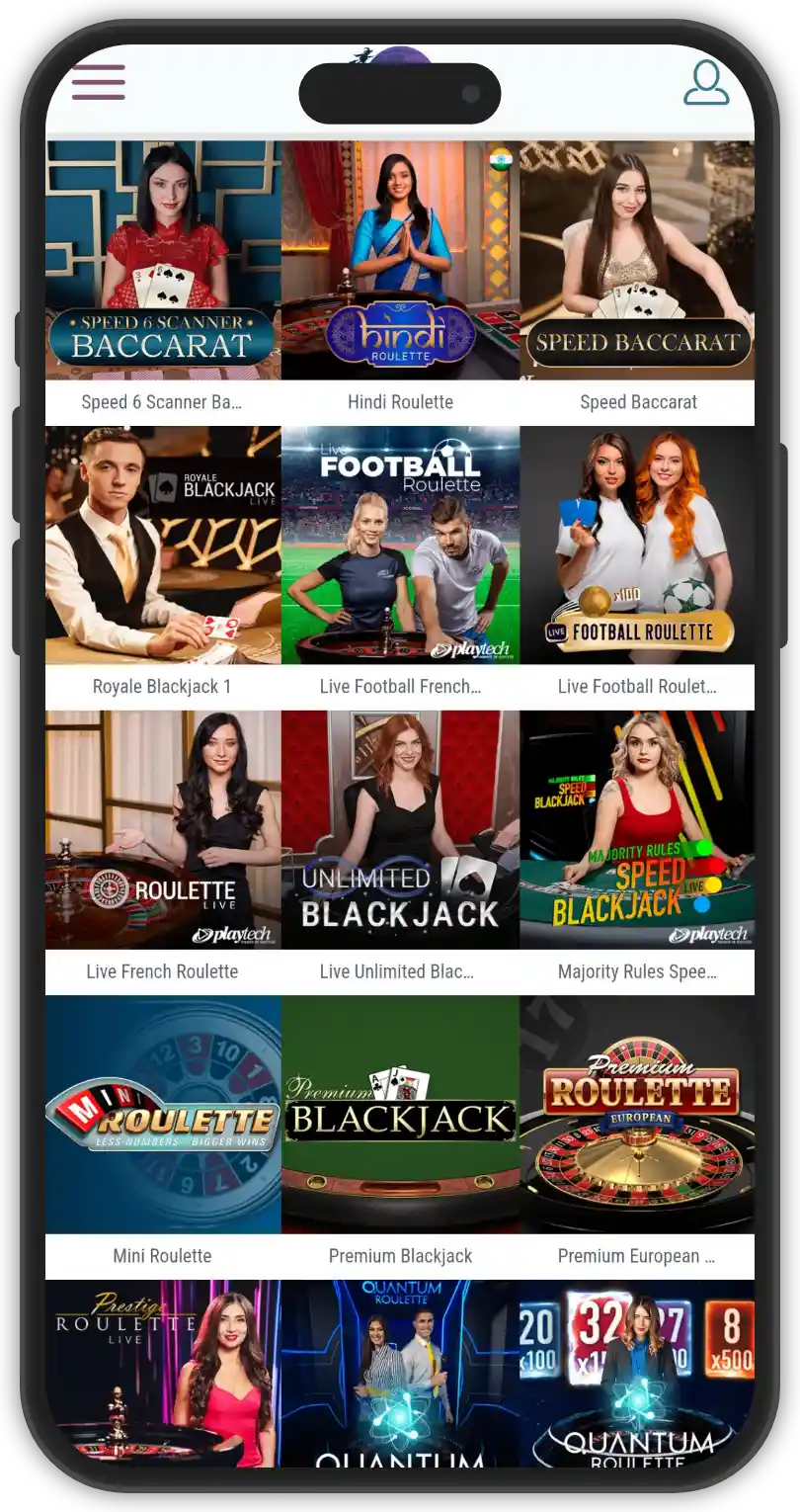Launch the Hindi Roulette game
Screen dimensions: 800x1512
pos(400,261)
